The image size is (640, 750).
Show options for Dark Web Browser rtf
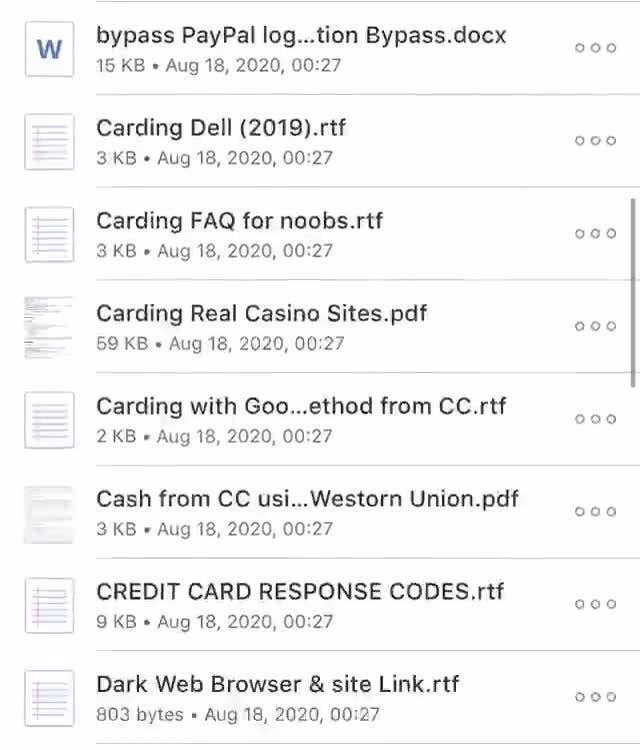[x=595, y=697]
